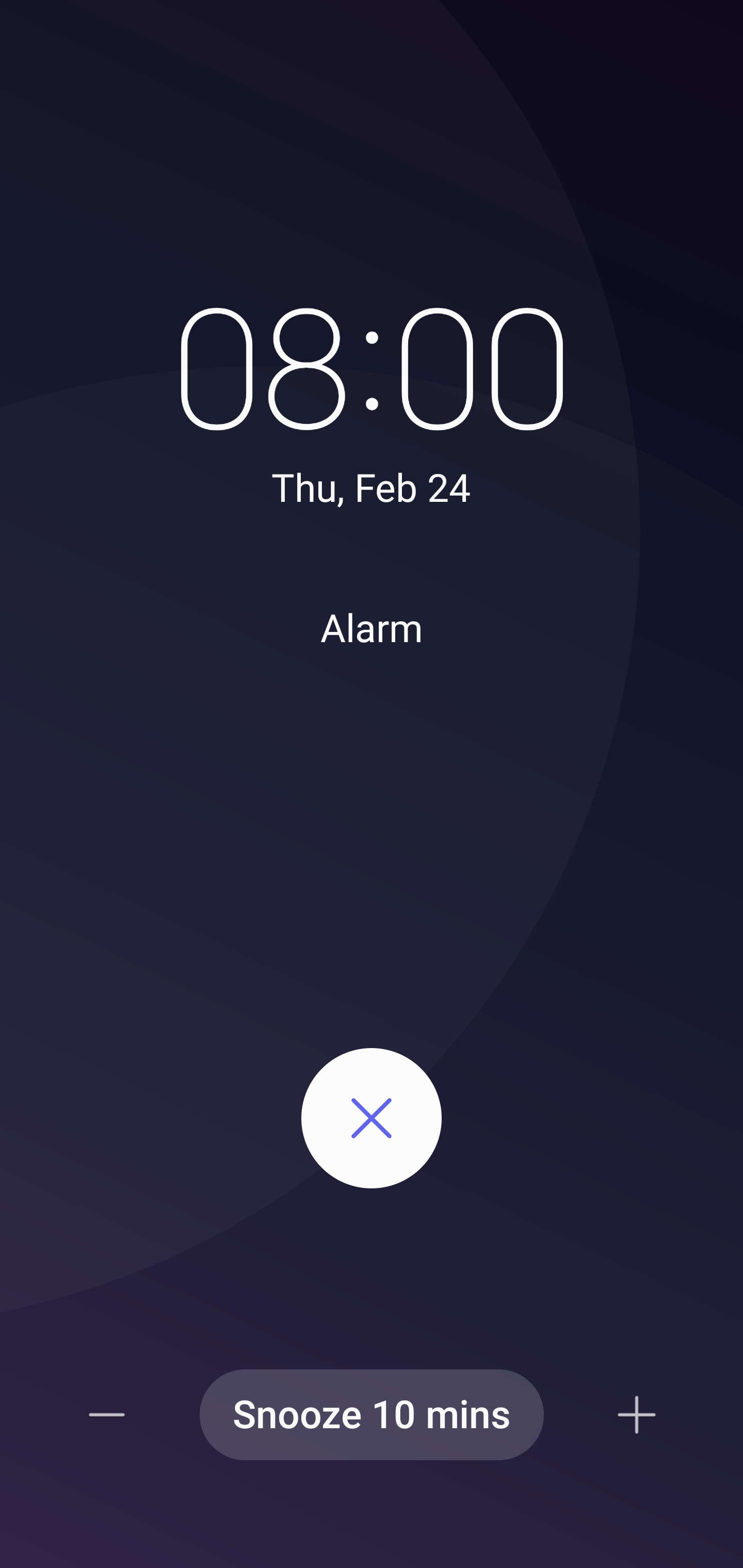Select the plus icon to increase snooze time
This screenshot has height=1568, width=743.
click(636, 1415)
